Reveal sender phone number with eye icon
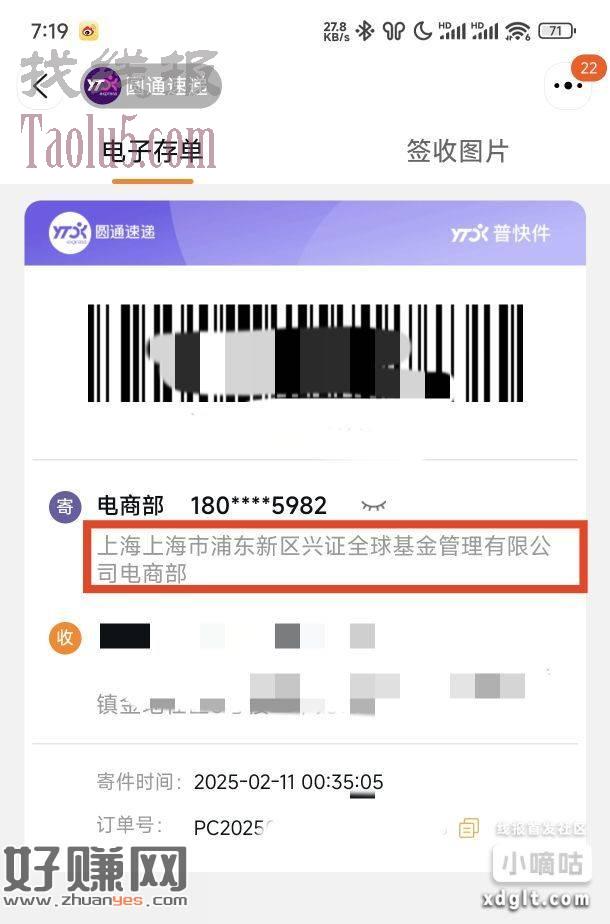The image size is (610, 924). pos(374,506)
